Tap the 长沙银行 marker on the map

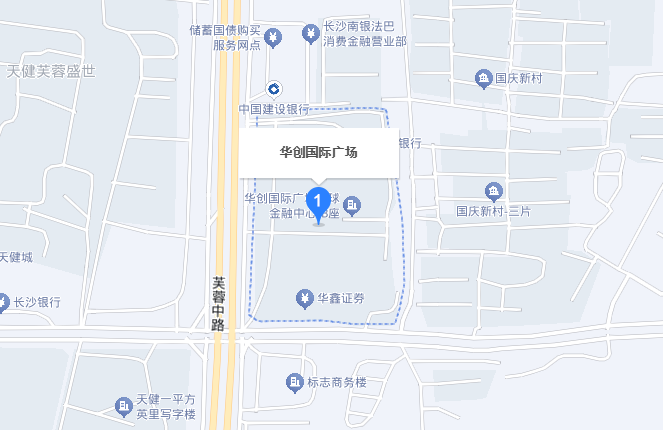click(6, 301)
